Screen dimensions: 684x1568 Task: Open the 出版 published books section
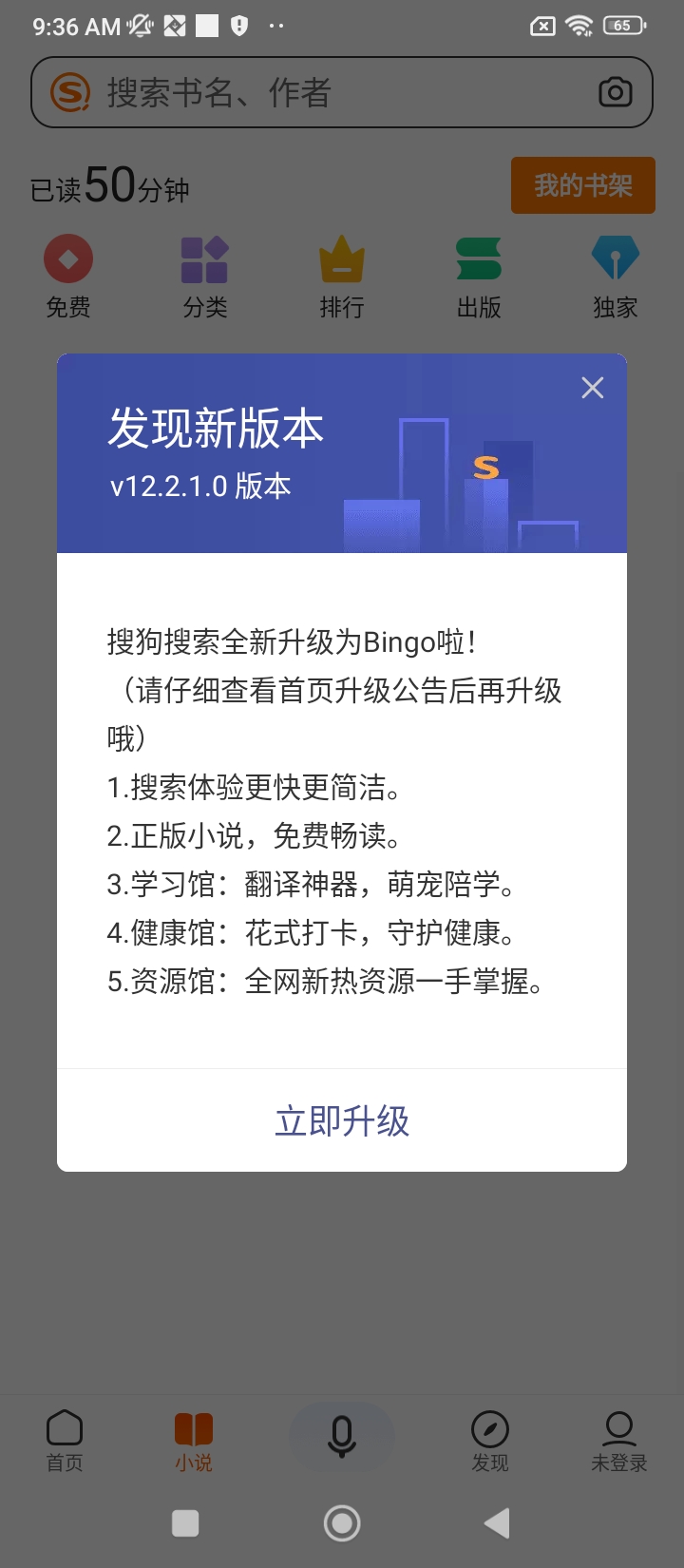click(x=479, y=276)
